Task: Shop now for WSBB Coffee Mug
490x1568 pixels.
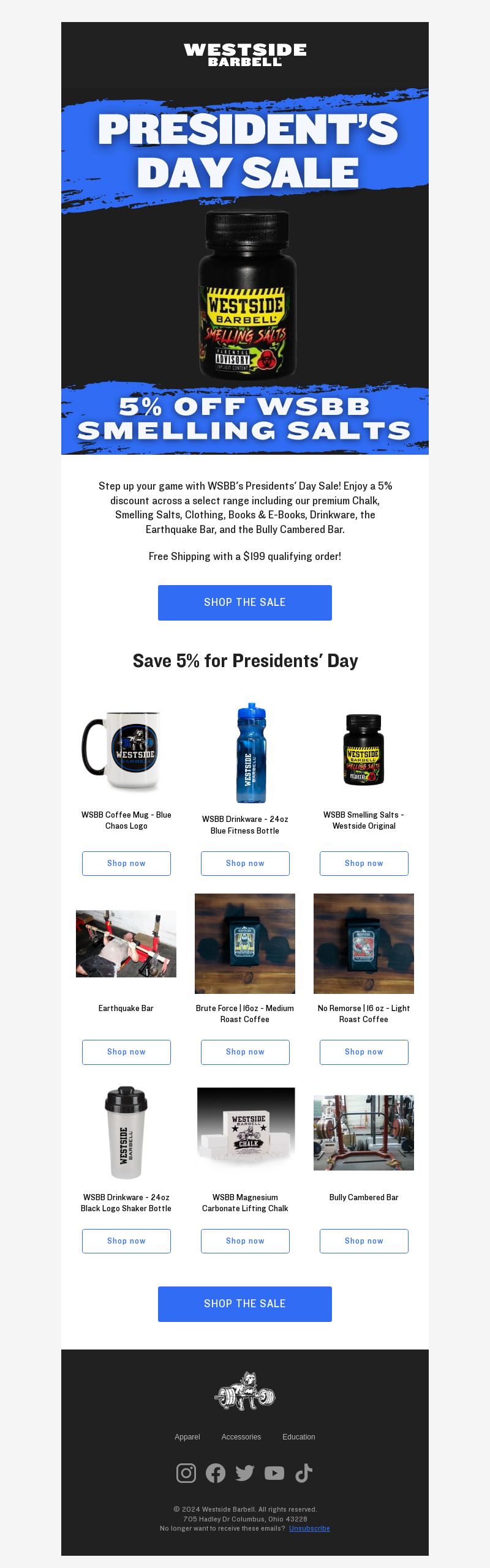Action: [126, 863]
